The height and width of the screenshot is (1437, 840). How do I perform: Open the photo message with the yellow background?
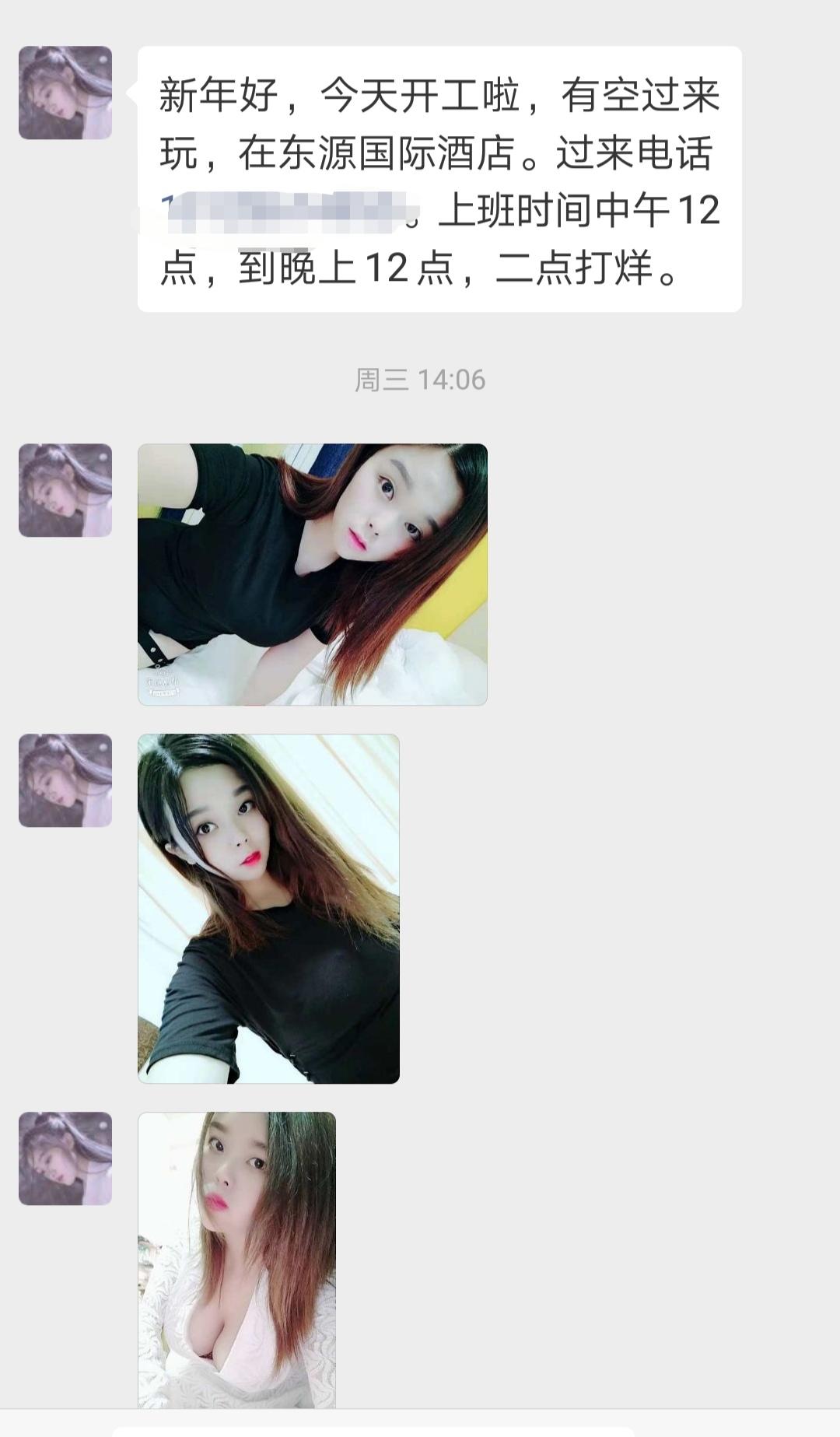tap(312, 574)
